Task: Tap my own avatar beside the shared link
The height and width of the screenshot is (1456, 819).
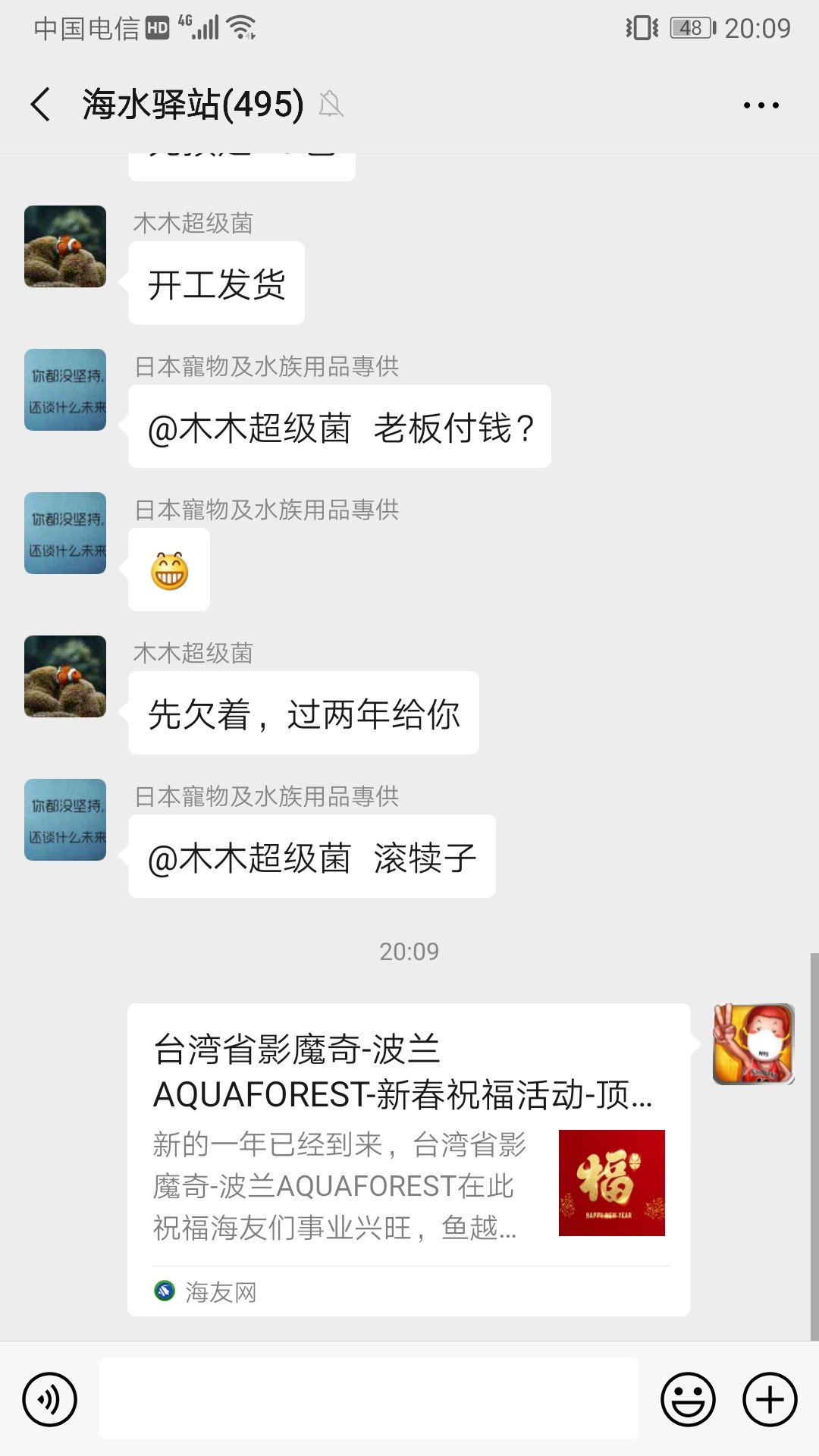Action: coord(753,1044)
